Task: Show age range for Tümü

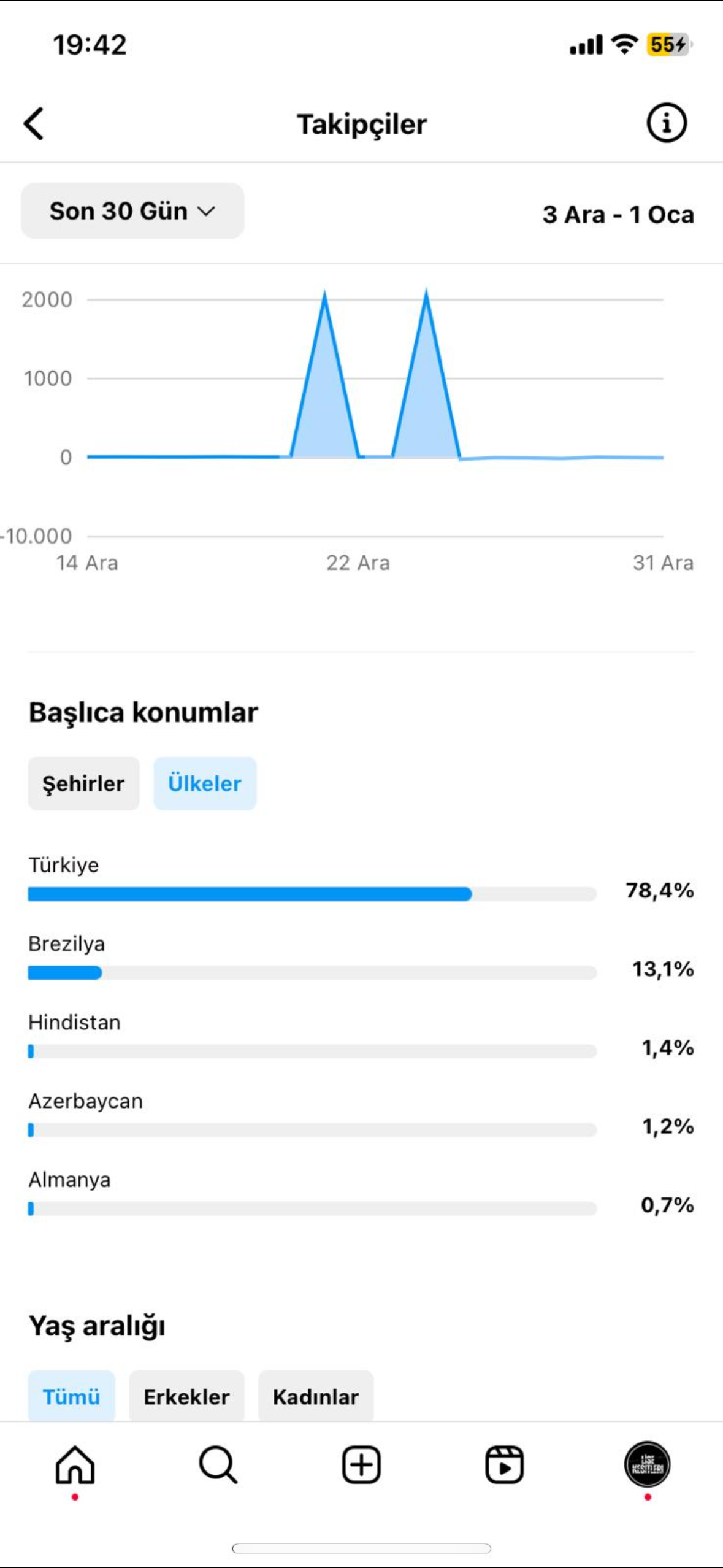Action: tap(72, 1396)
